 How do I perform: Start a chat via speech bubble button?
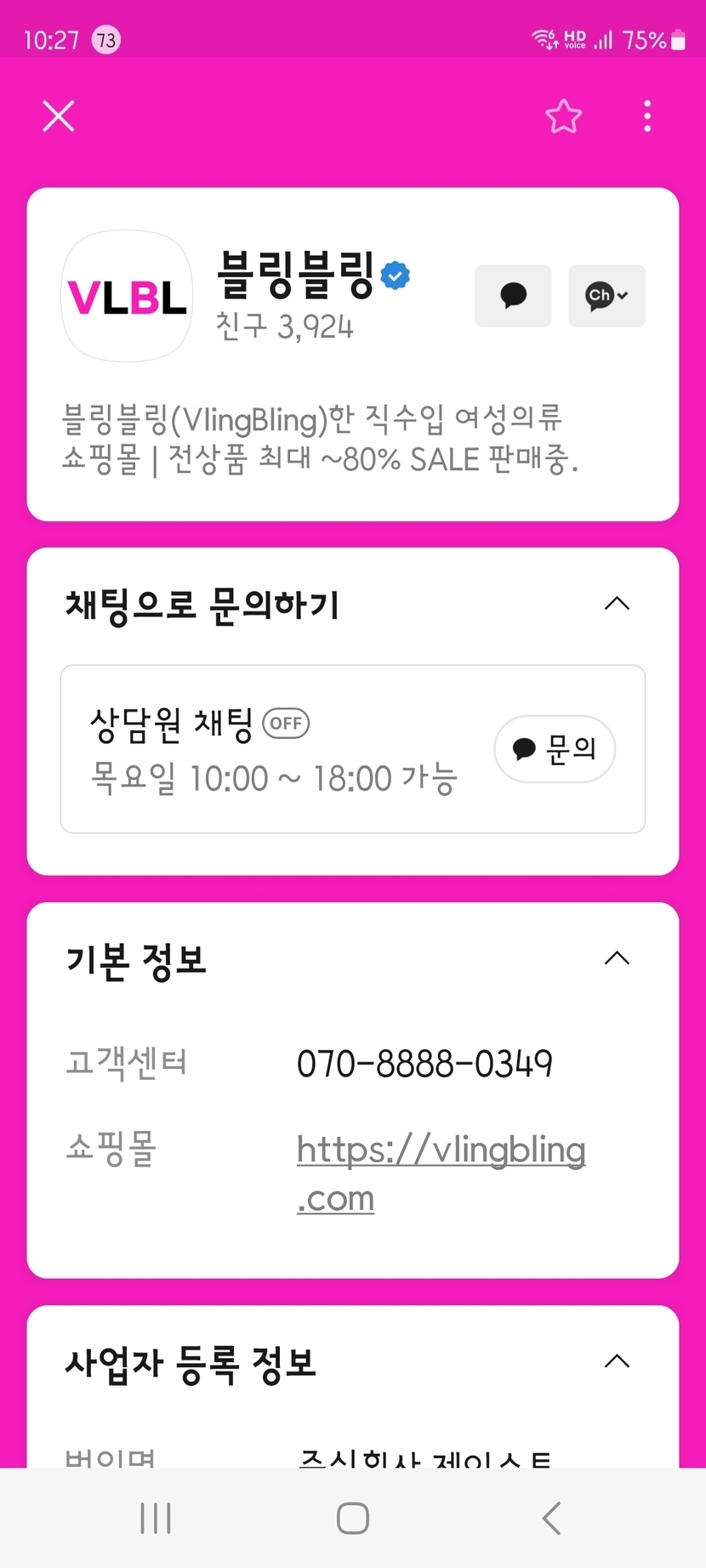[513, 296]
